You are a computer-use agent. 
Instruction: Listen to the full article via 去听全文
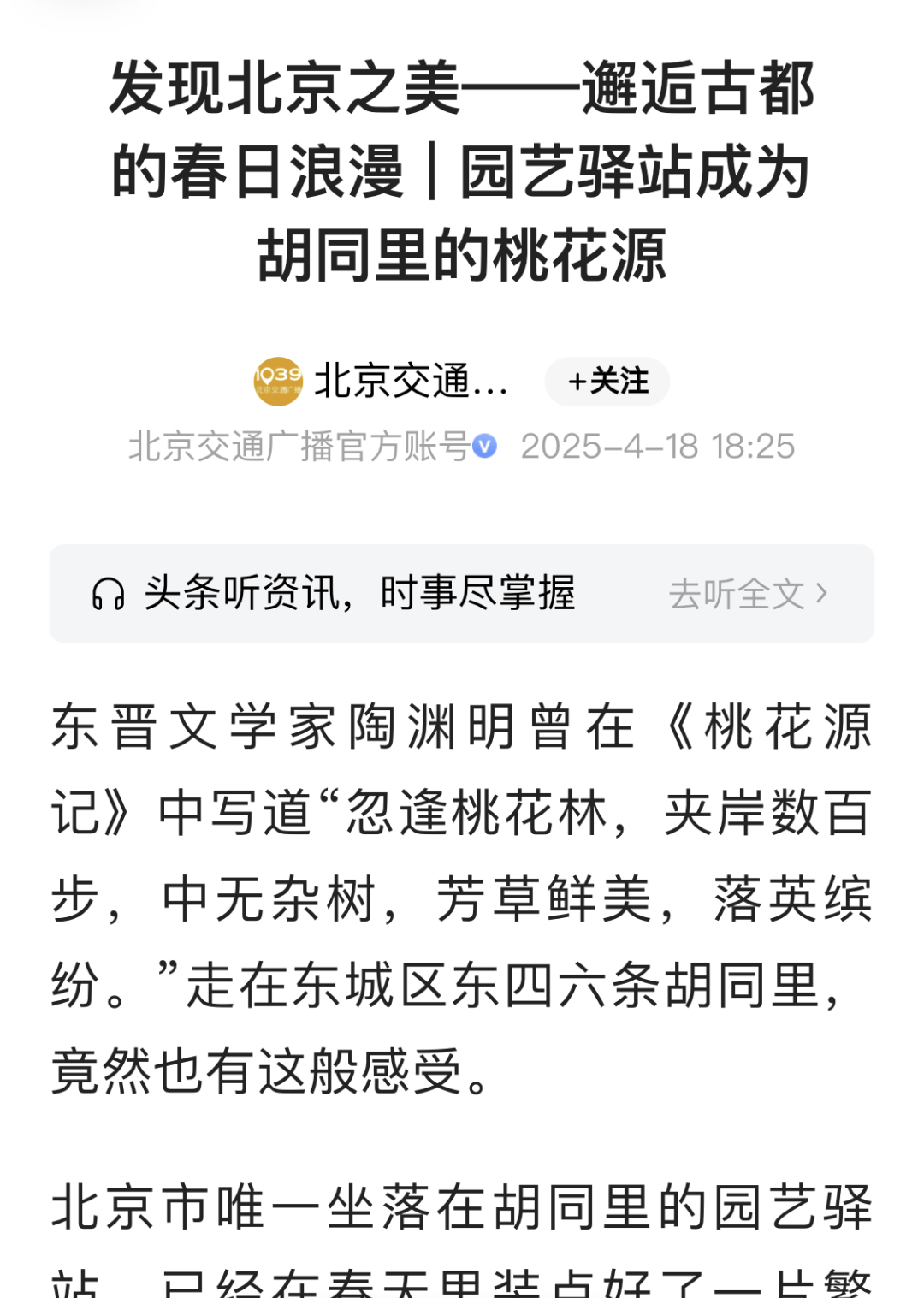coord(748,593)
